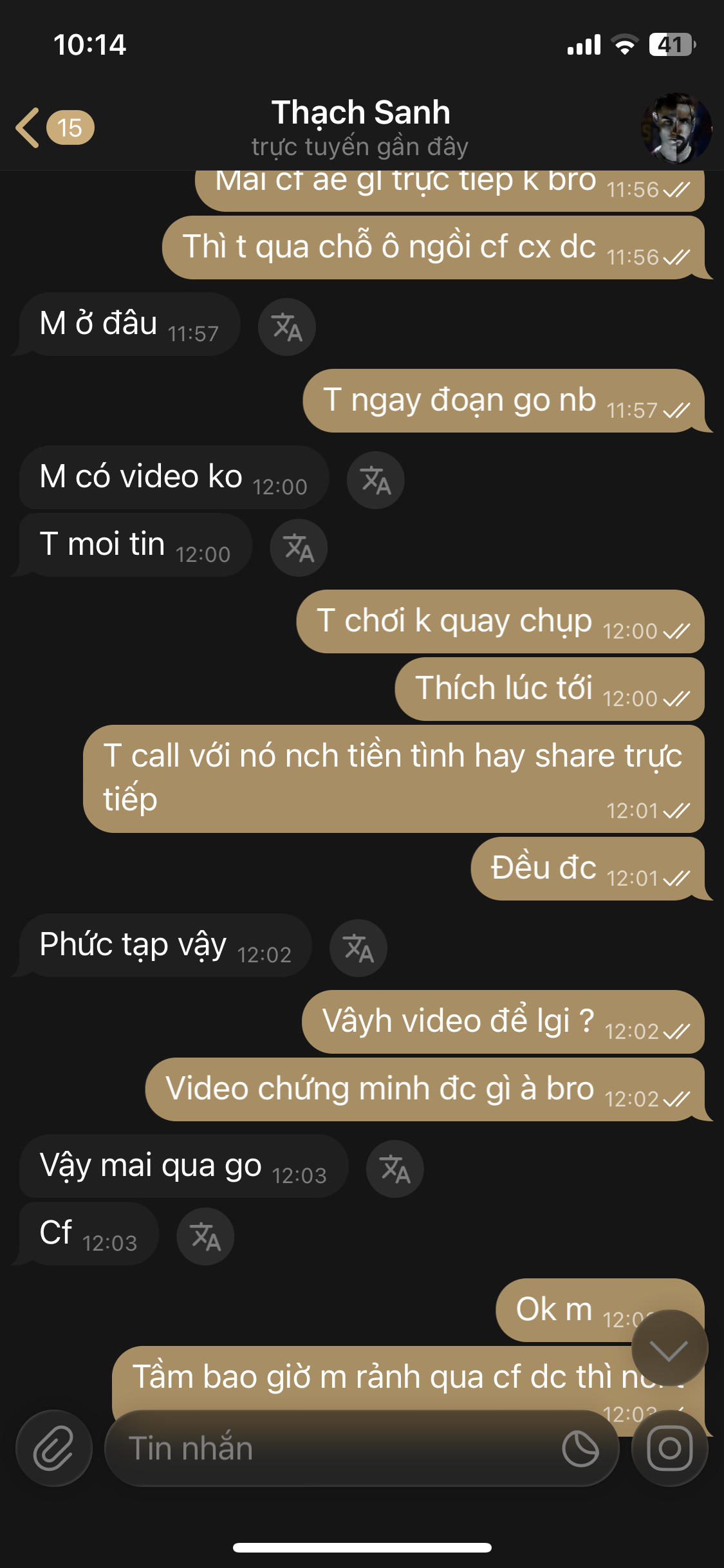Translate the message "M có video ko"
Viewport: 724px width, 1568px height.
point(375,480)
